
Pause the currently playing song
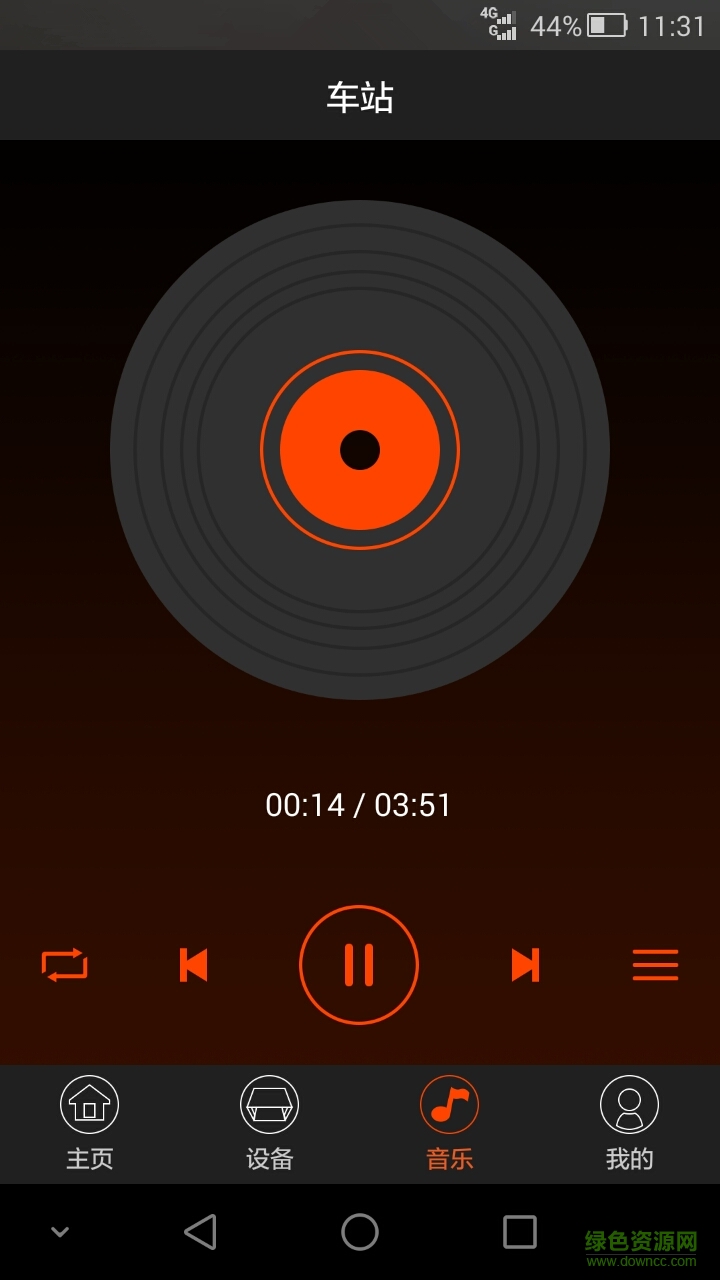pos(359,965)
